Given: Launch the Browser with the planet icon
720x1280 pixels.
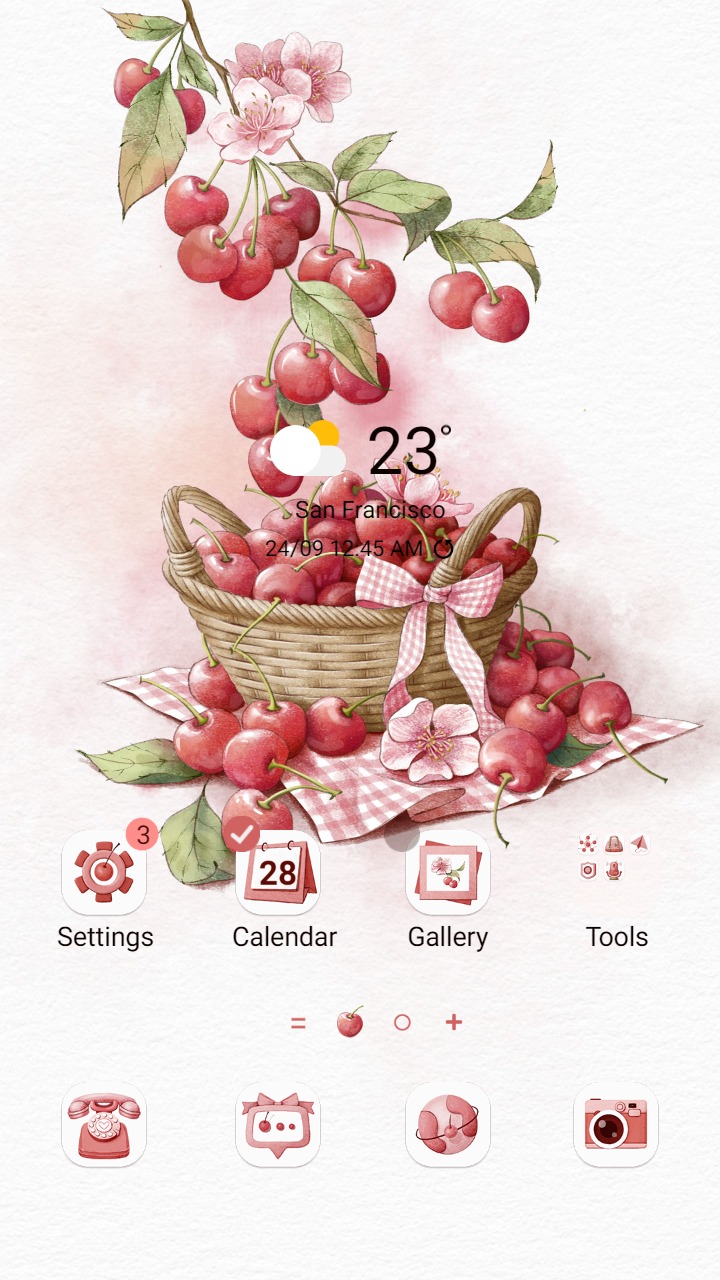Looking at the screenshot, I should [448, 1124].
